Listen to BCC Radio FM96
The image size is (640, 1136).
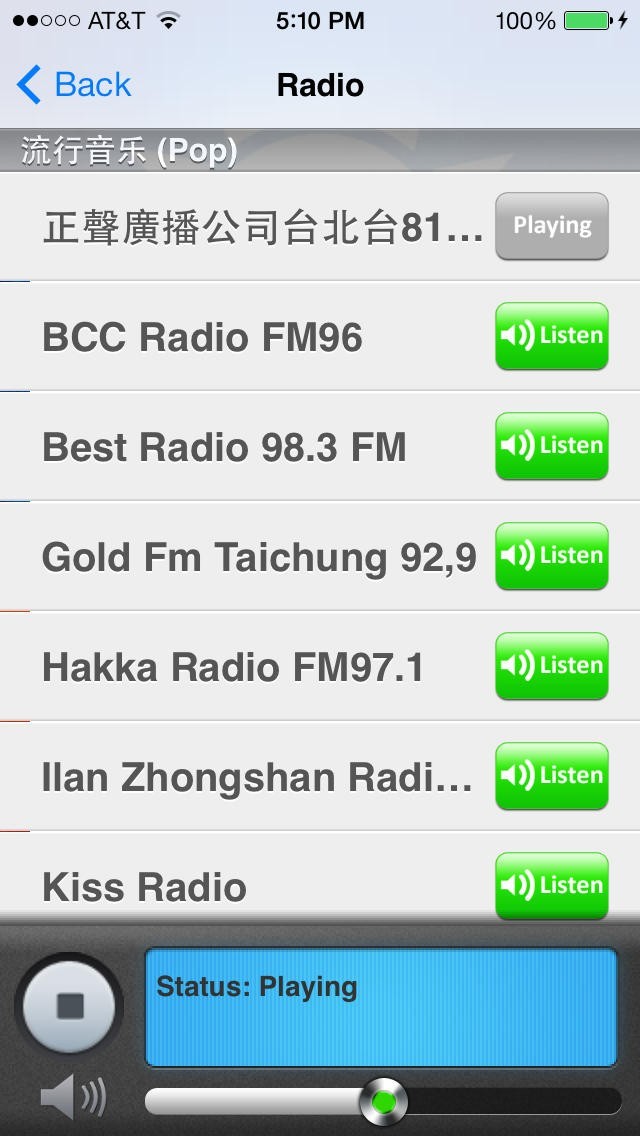click(x=551, y=336)
